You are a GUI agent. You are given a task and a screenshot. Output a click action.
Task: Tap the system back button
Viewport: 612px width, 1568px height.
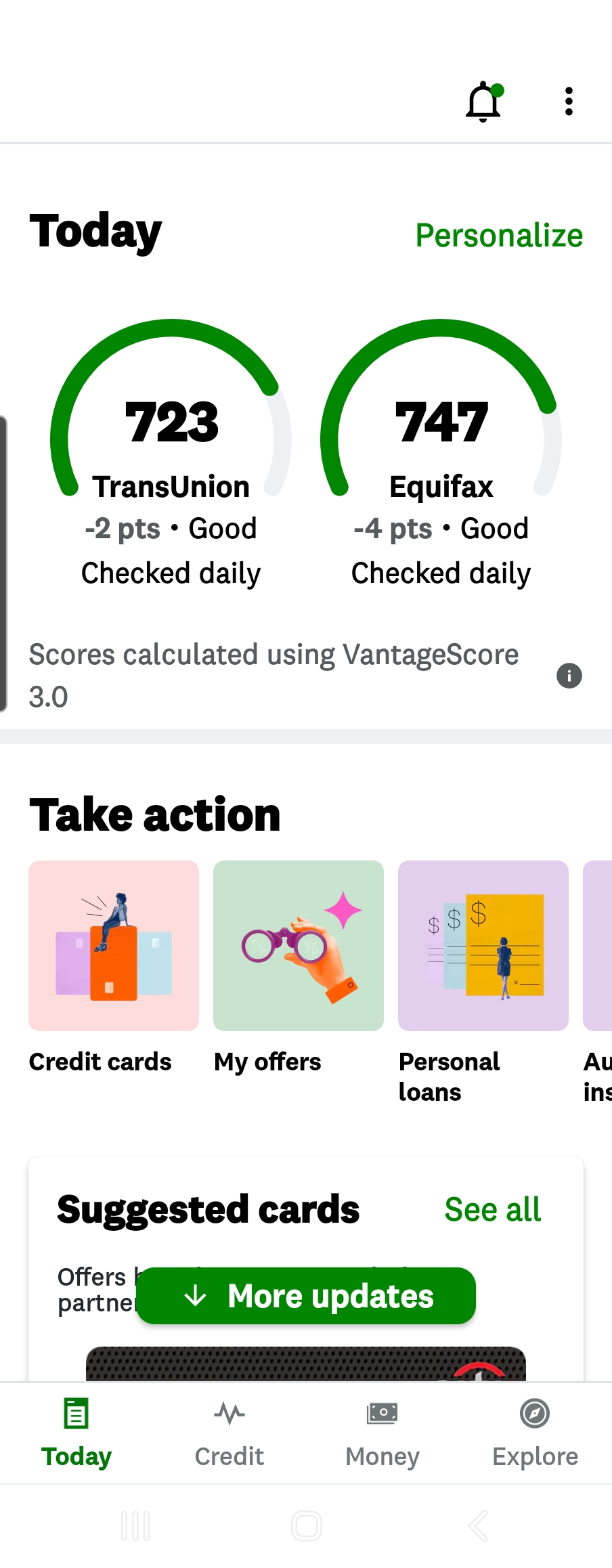(x=477, y=1526)
